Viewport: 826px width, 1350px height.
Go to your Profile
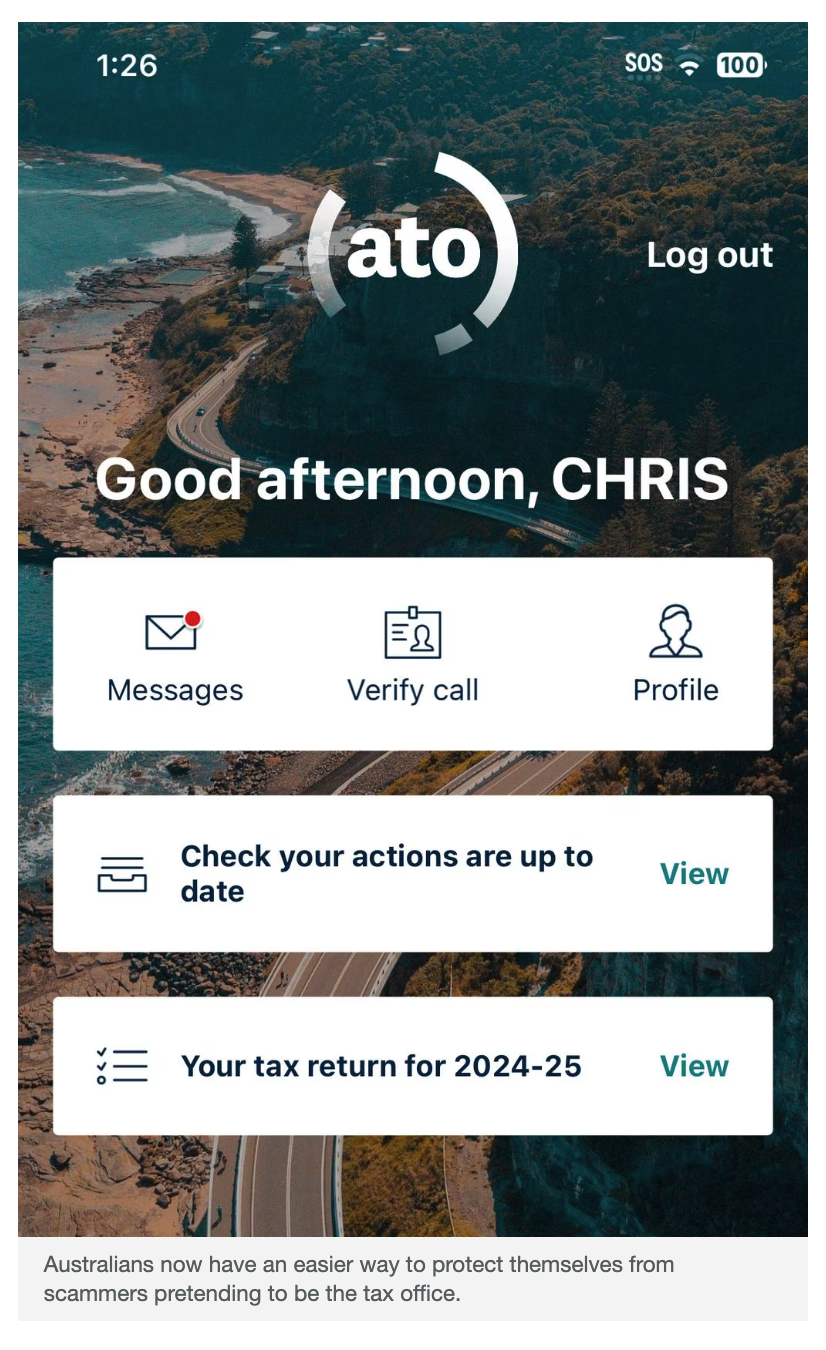click(675, 655)
